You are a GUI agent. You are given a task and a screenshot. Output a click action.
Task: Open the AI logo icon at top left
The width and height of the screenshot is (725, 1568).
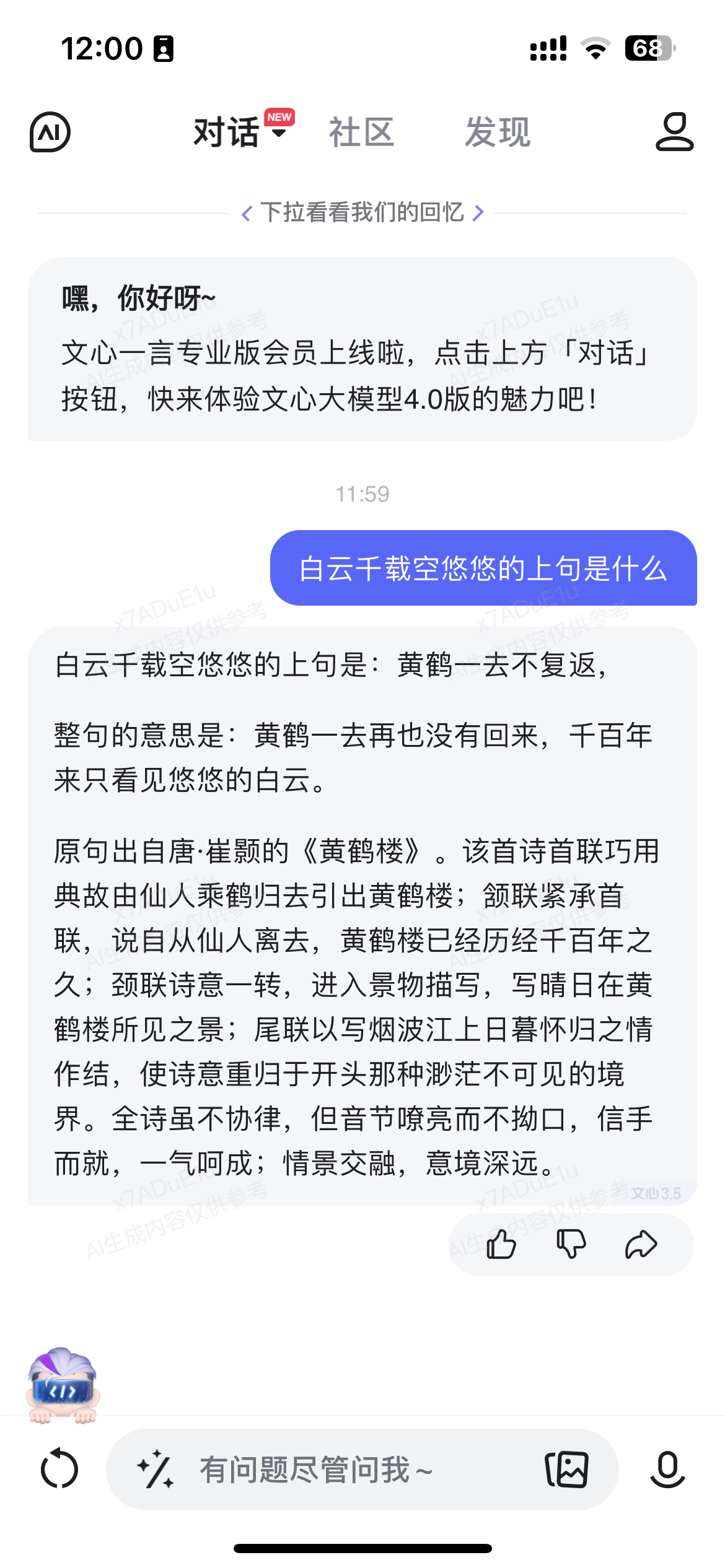click(x=50, y=132)
